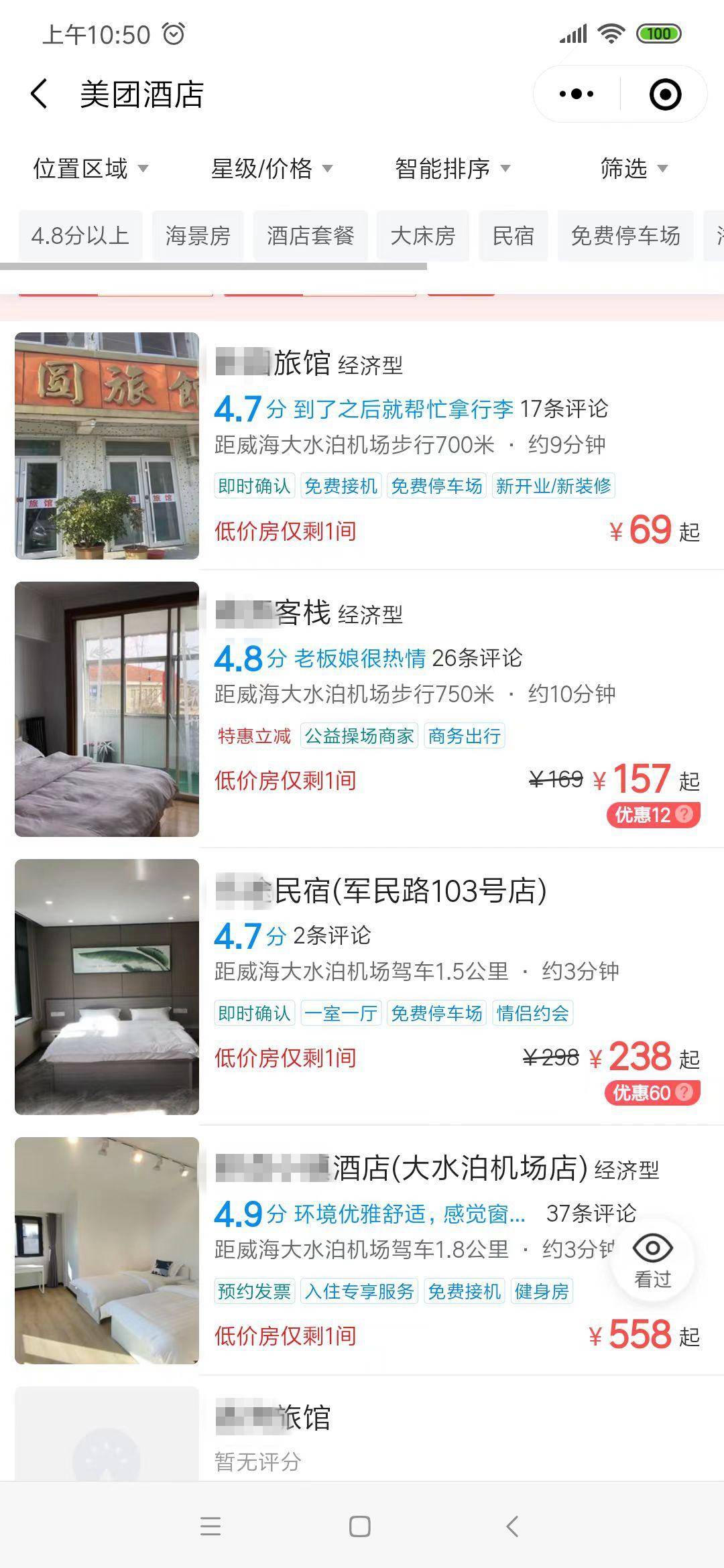Open the mini-program more options menu

pyautogui.click(x=577, y=94)
